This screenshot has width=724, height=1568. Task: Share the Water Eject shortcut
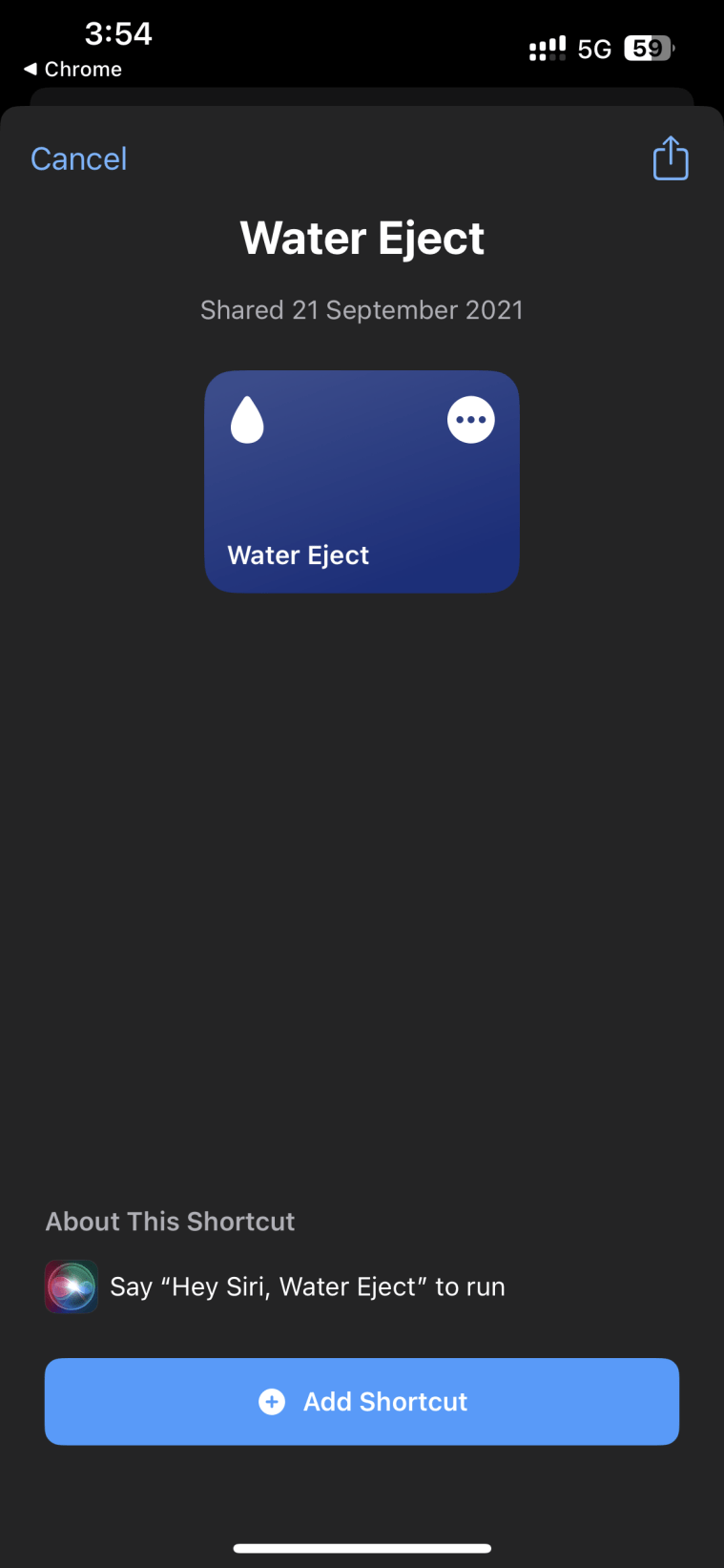pyautogui.click(x=671, y=158)
